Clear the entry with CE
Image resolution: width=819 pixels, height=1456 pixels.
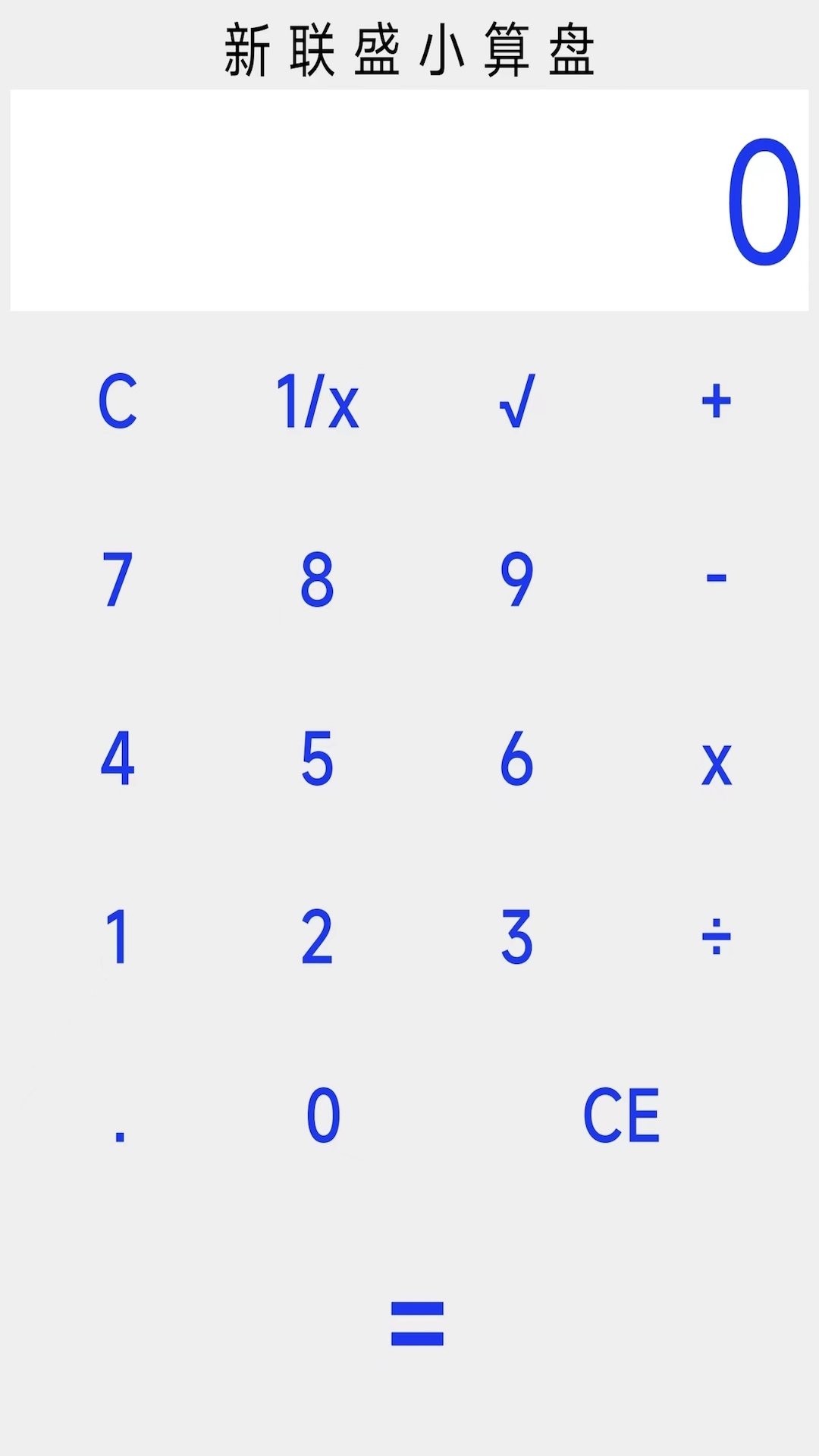(x=621, y=1115)
